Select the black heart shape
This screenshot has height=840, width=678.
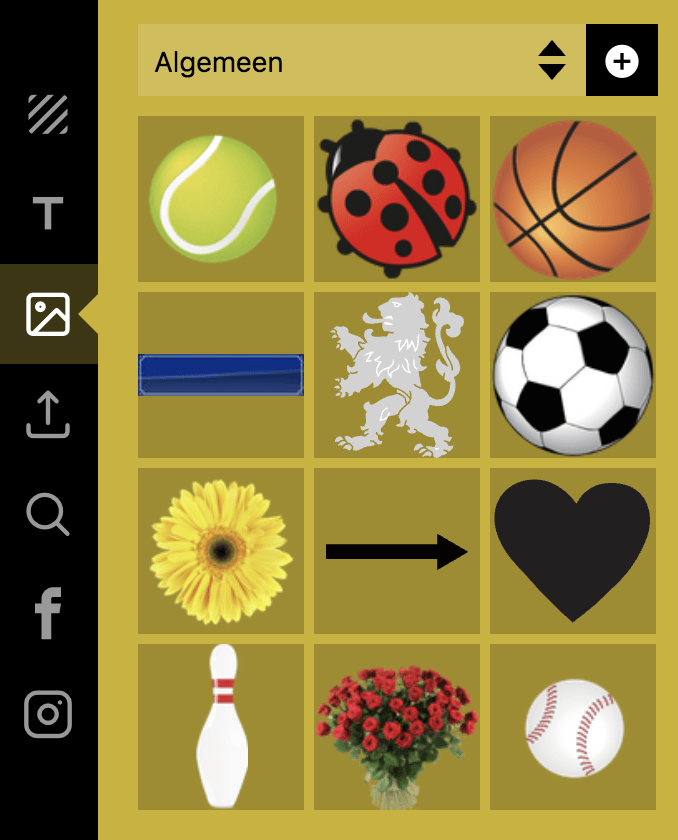(x=572, y=551)
